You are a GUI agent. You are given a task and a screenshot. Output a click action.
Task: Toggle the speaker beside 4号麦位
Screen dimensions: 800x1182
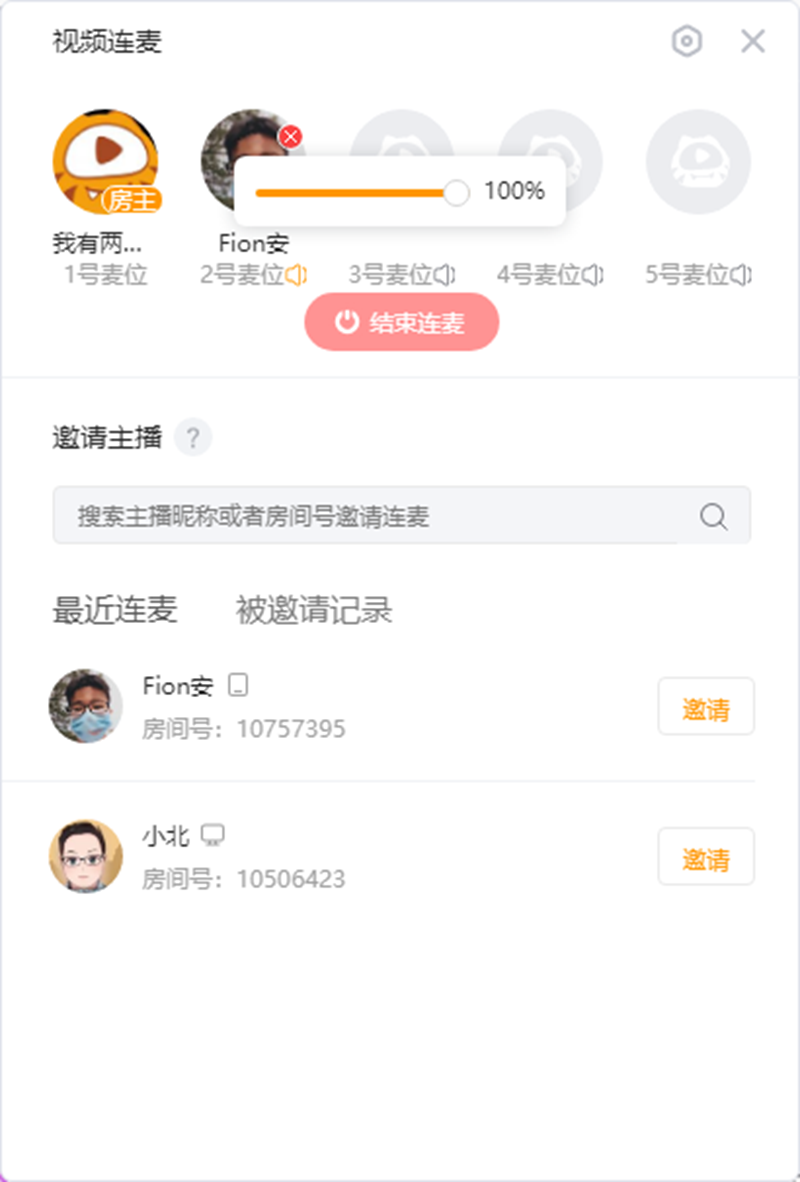coord(594,274)
